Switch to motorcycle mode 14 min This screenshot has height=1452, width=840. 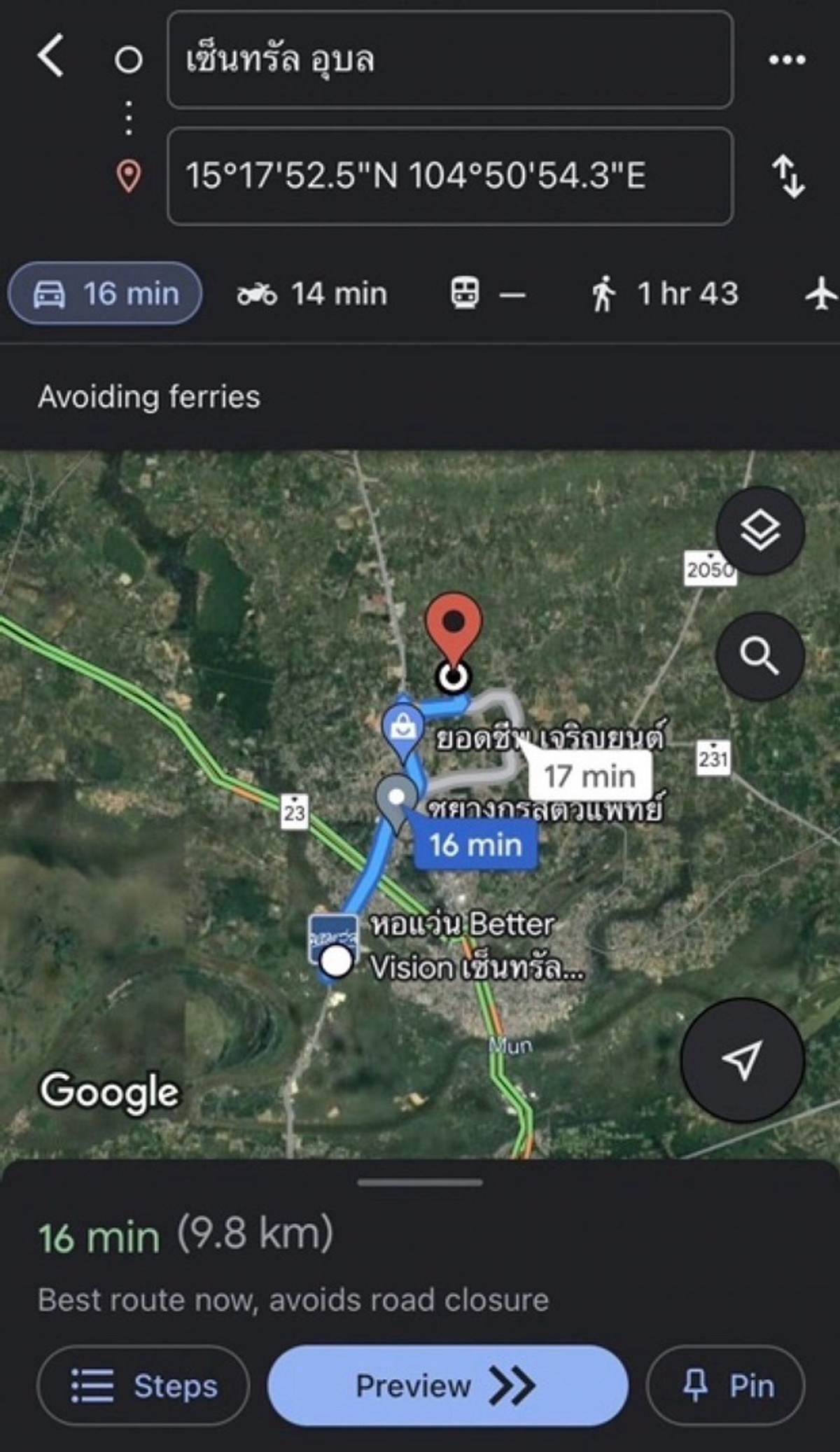(x=311, y=293)
